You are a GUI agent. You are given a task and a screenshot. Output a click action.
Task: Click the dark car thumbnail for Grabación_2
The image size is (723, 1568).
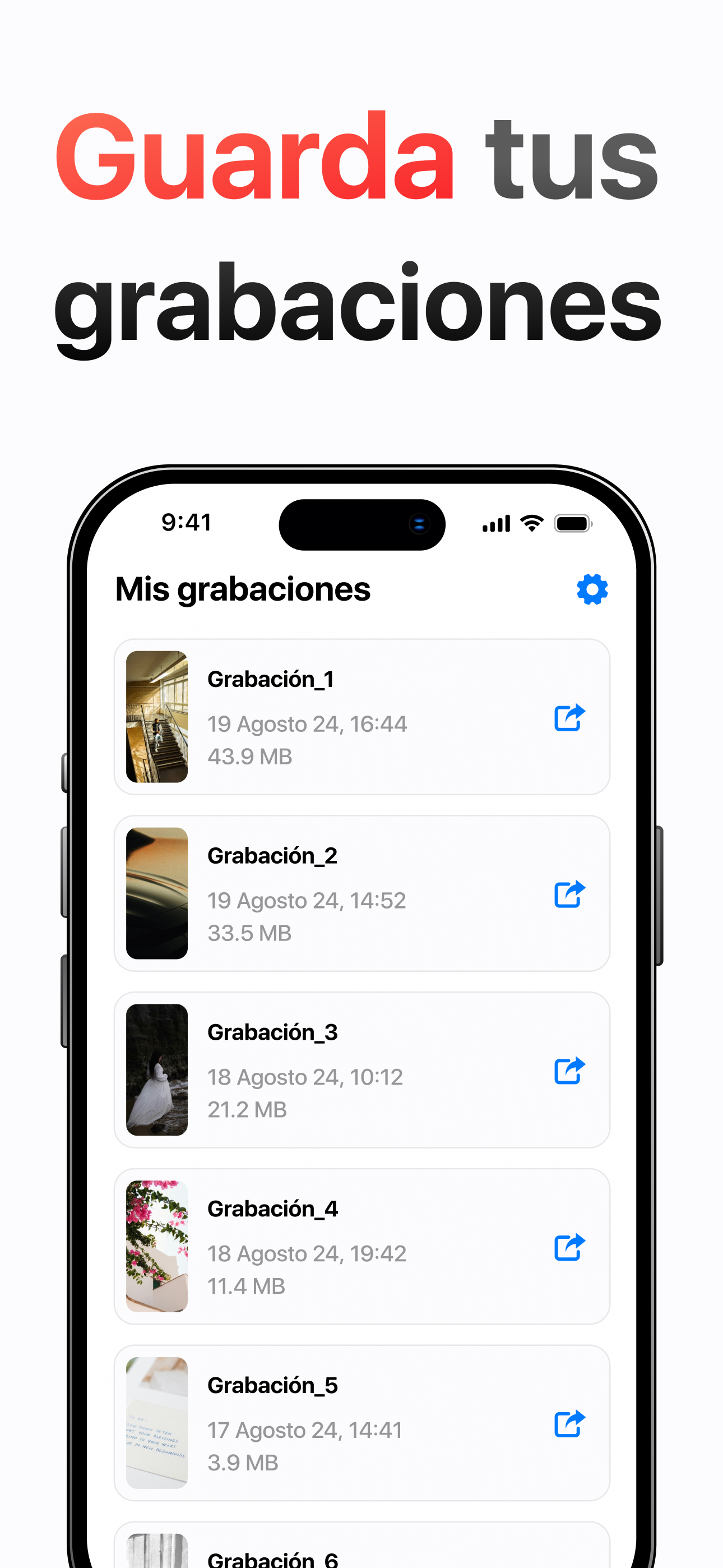click(x=156, y=893)
